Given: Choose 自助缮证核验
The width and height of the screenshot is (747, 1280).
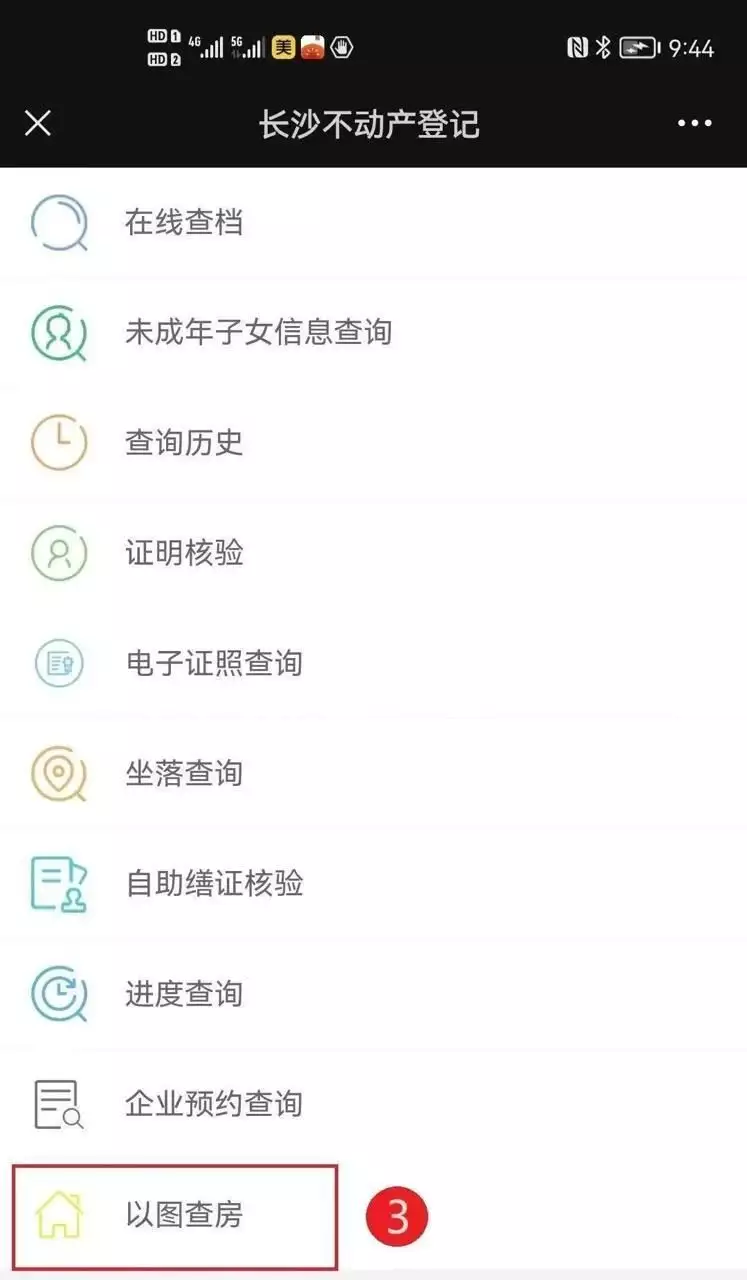Looking at the screenshot, I should pyautogui.click(x=213, y=884).
